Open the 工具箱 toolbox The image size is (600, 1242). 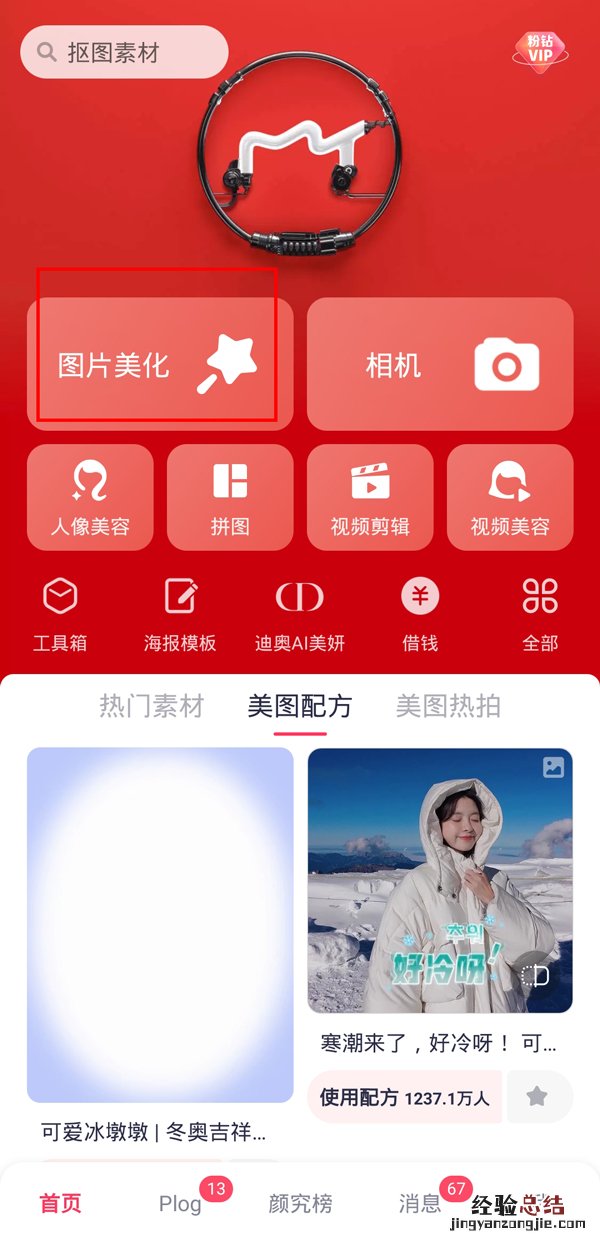coord(60,614)
